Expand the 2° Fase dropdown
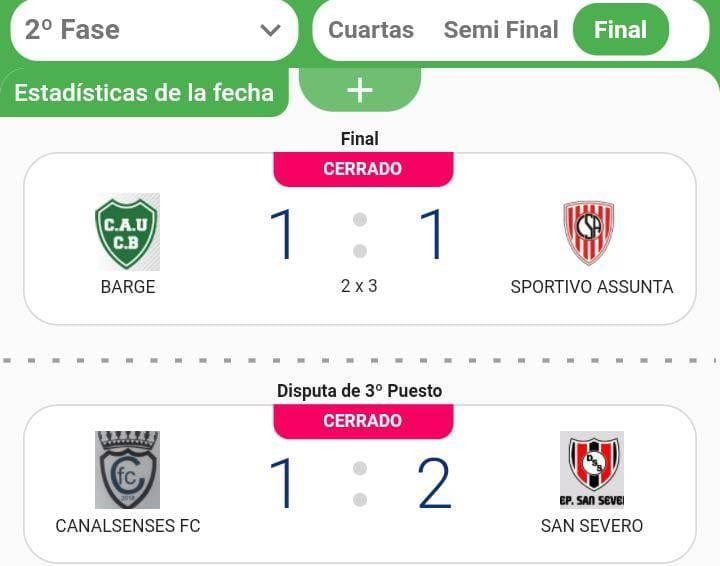720x566 pixels. (153, 30)
